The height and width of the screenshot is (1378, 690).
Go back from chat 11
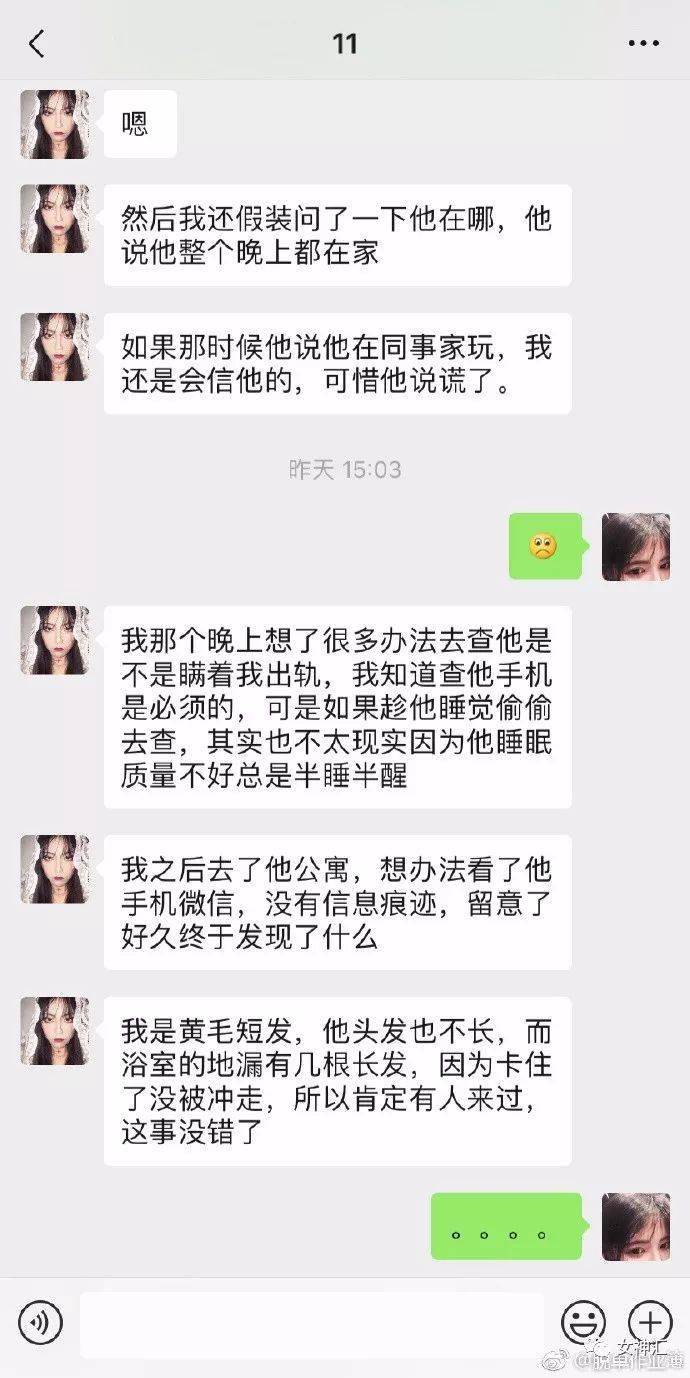(37, 44)
